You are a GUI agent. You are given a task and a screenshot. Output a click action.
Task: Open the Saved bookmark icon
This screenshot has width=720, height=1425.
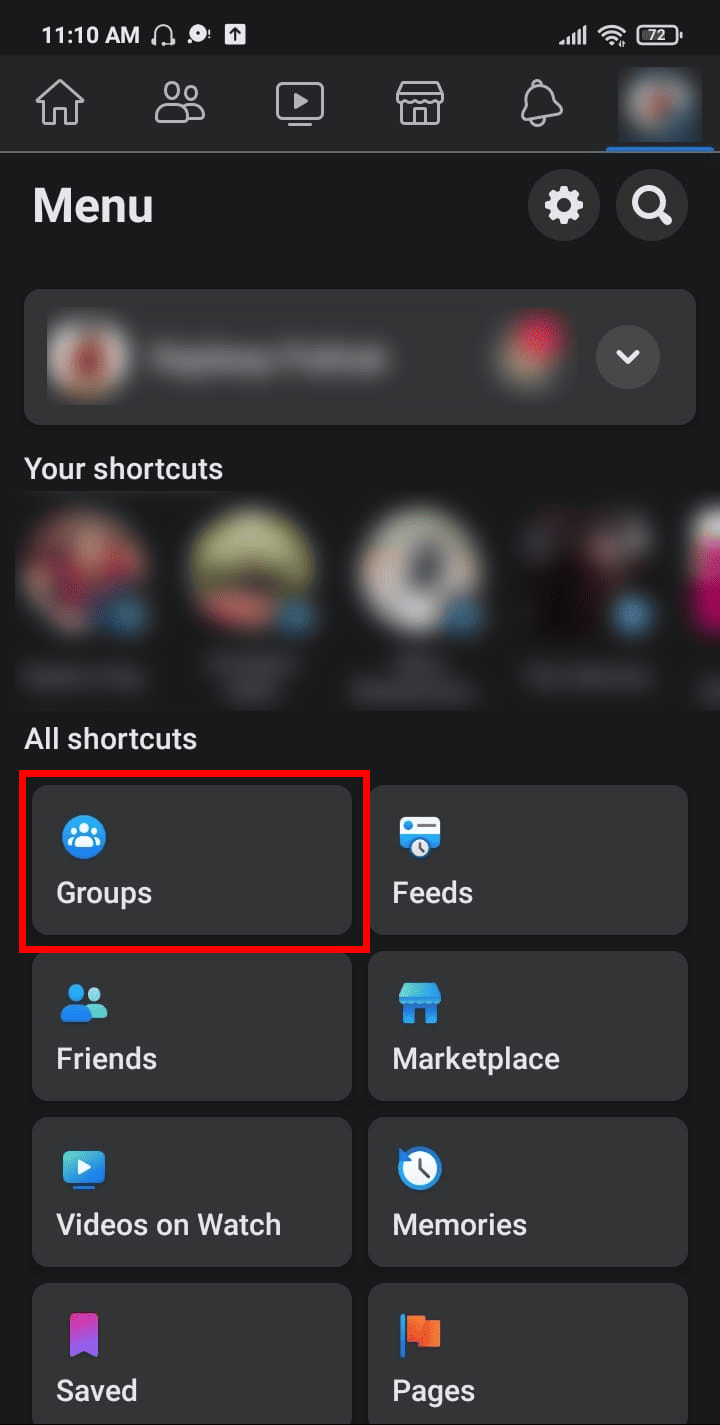coord(85,1333)
